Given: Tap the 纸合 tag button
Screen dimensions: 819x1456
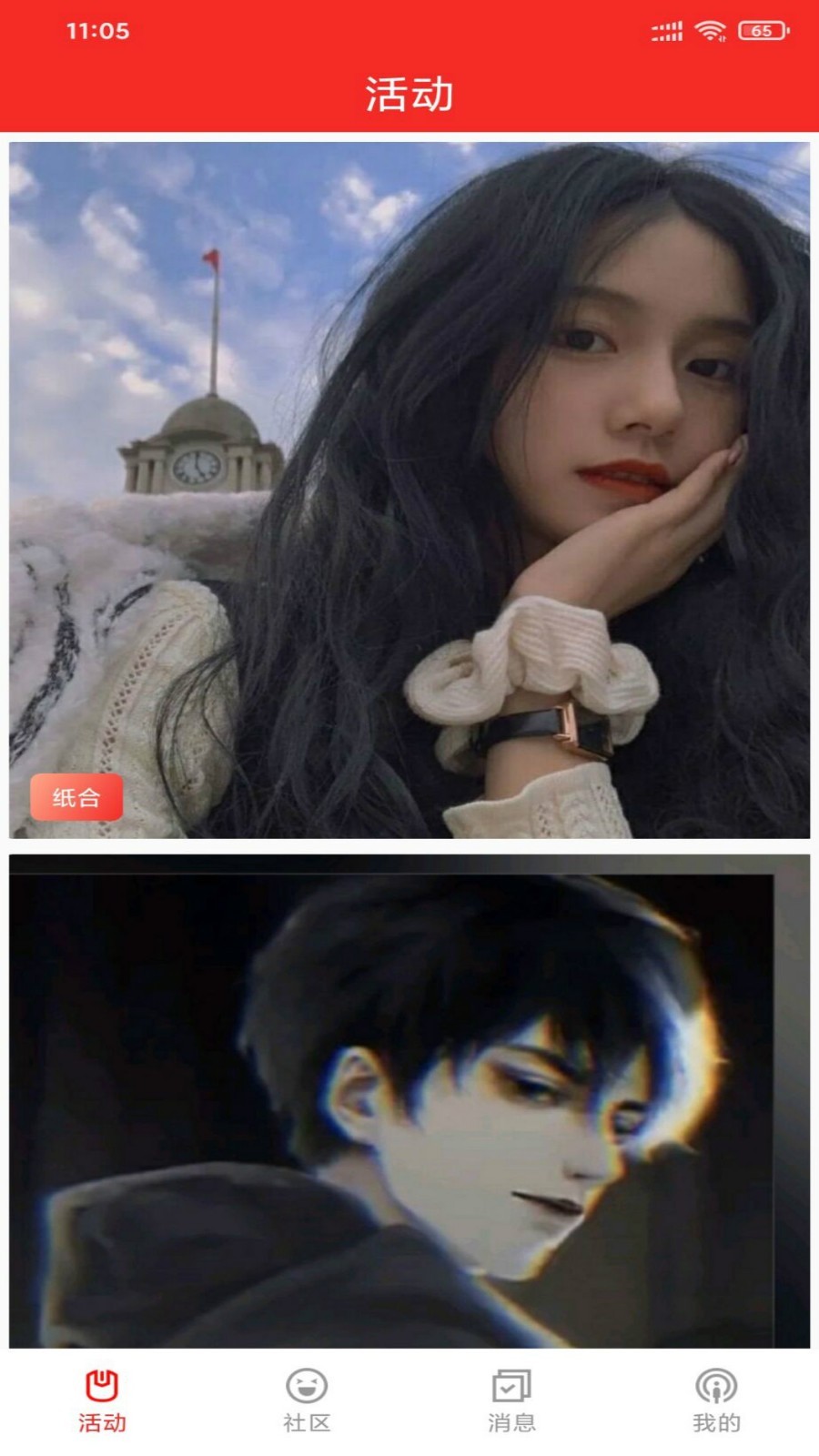Looking at the screenshot, I should click(76, 798).
